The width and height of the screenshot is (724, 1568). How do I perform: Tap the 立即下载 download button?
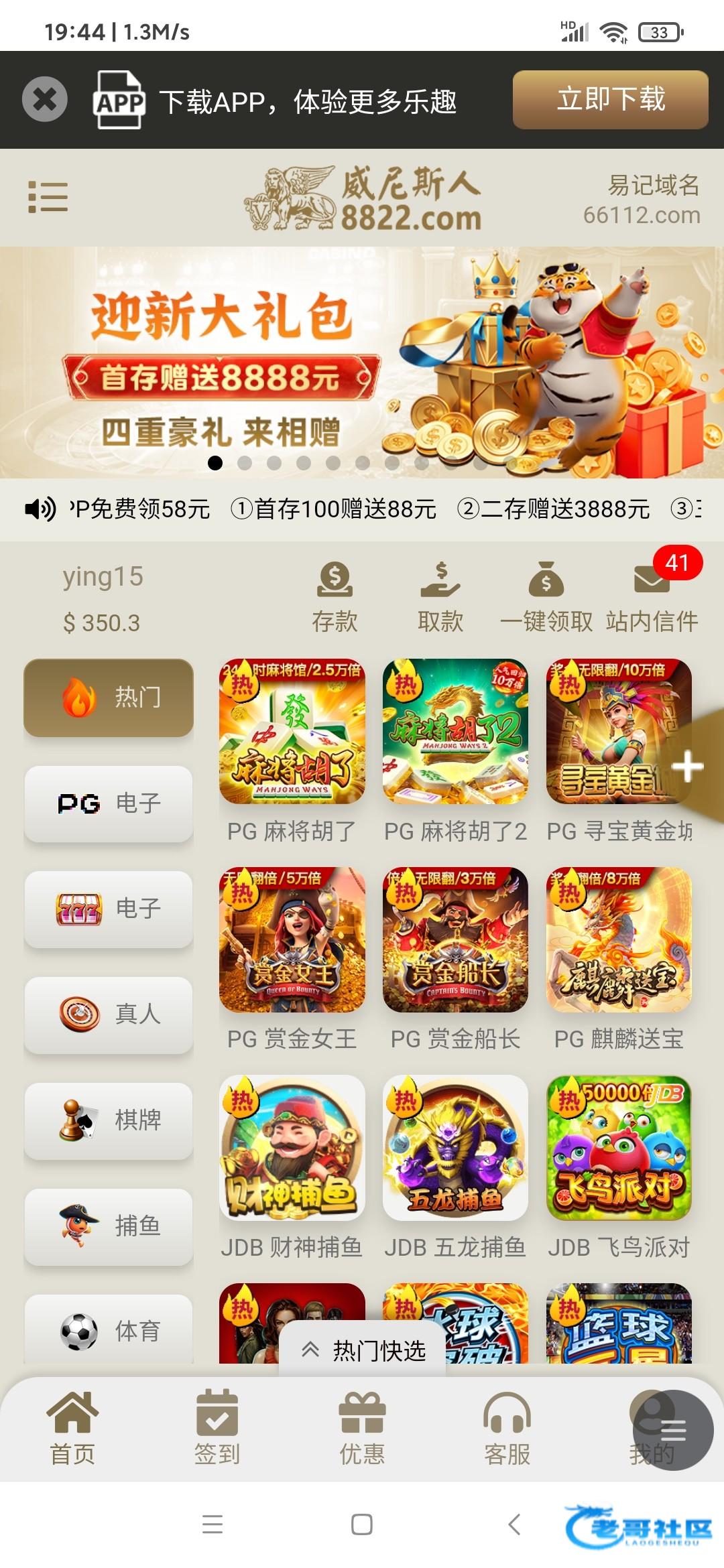pyautogui.click(x=610, y=99)
